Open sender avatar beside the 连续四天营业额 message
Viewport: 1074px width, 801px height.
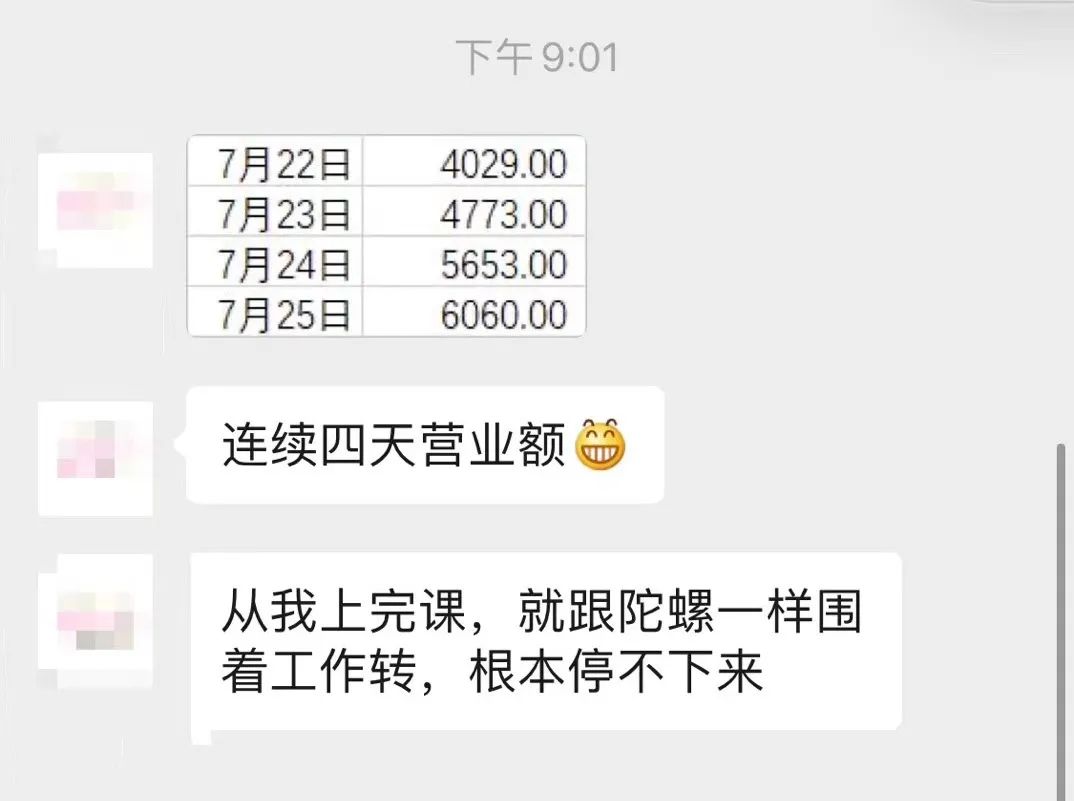coord(95,458)
